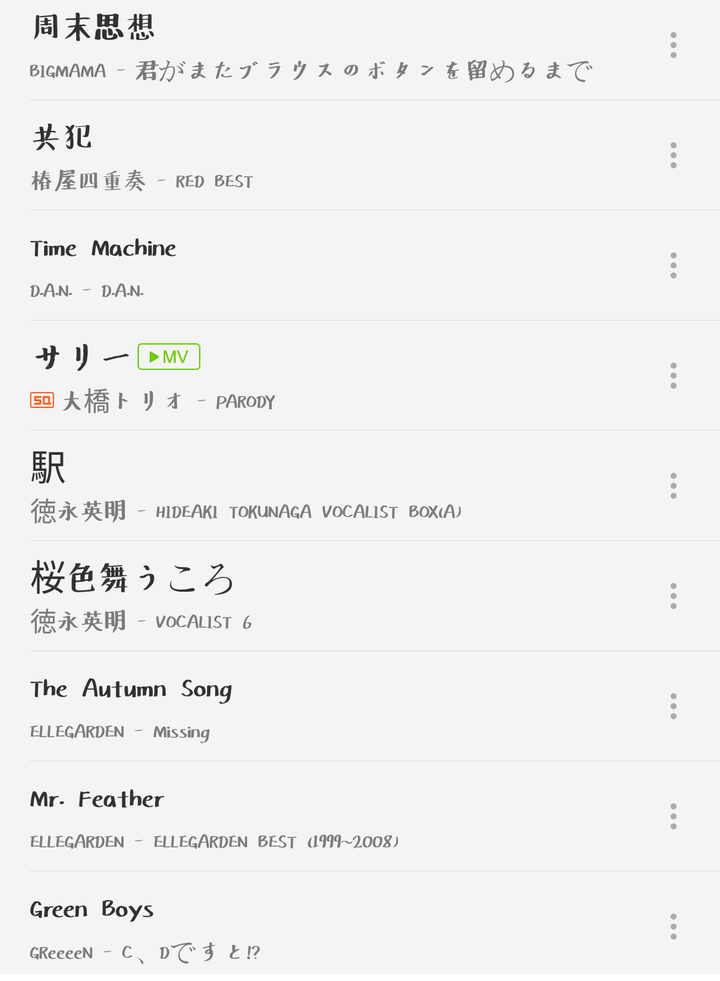Open more options for 共犯
The width and height of the screenshot is (720, 981).
673,155
